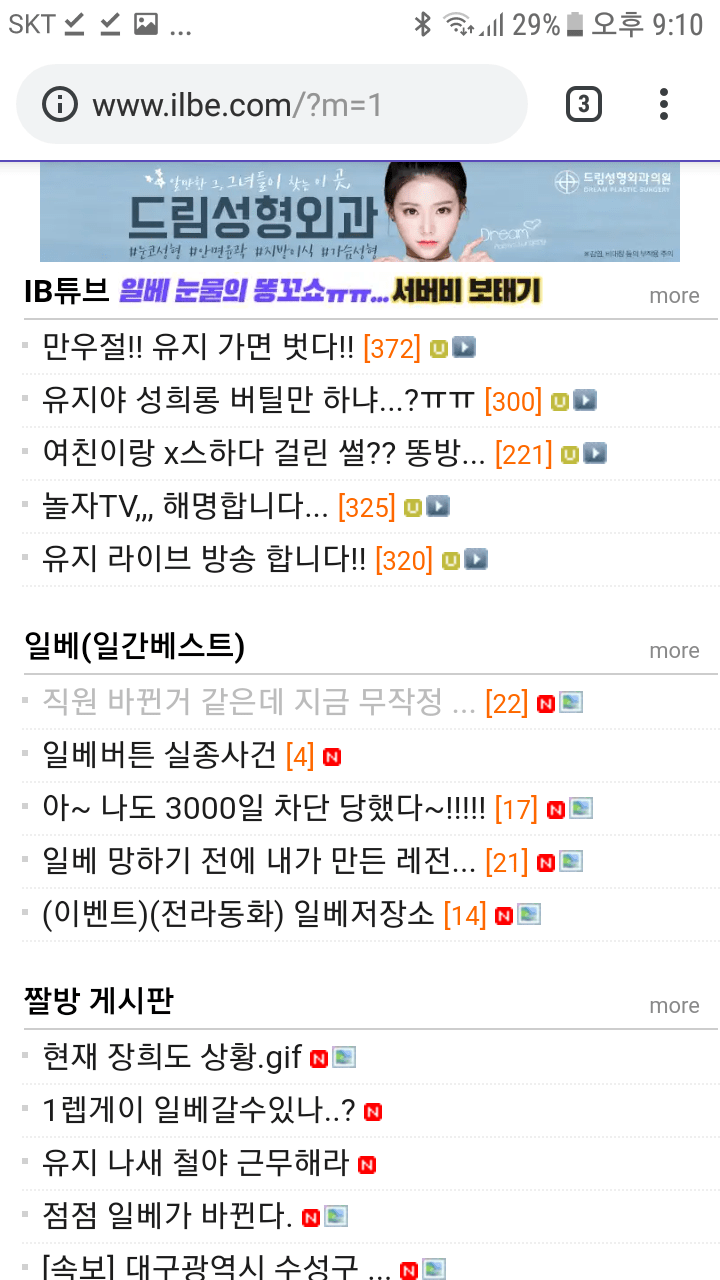
Task: Open post 점점 일베가 바뀐다.
Action: (x=167, y=1216)
